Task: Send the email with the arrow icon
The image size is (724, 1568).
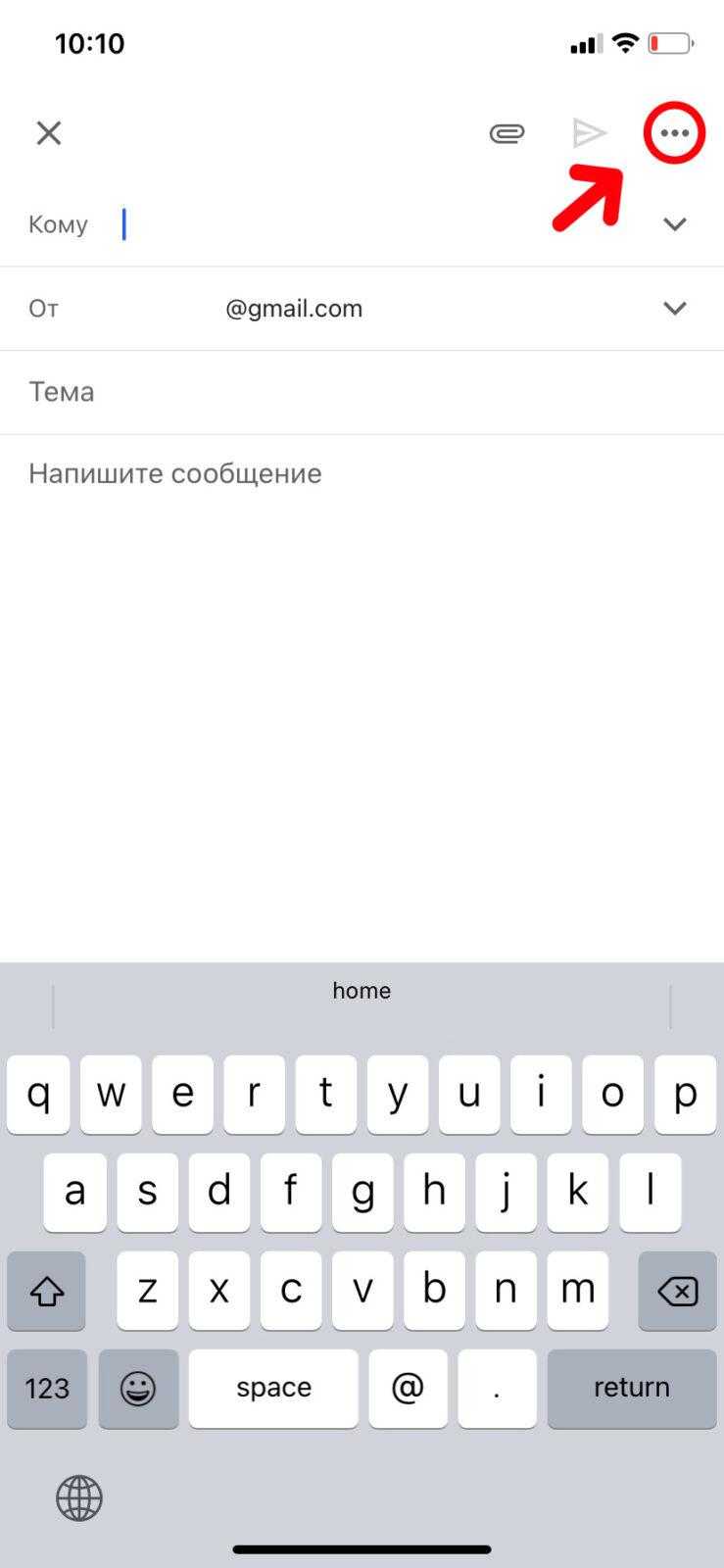Action: coord(590,132)
